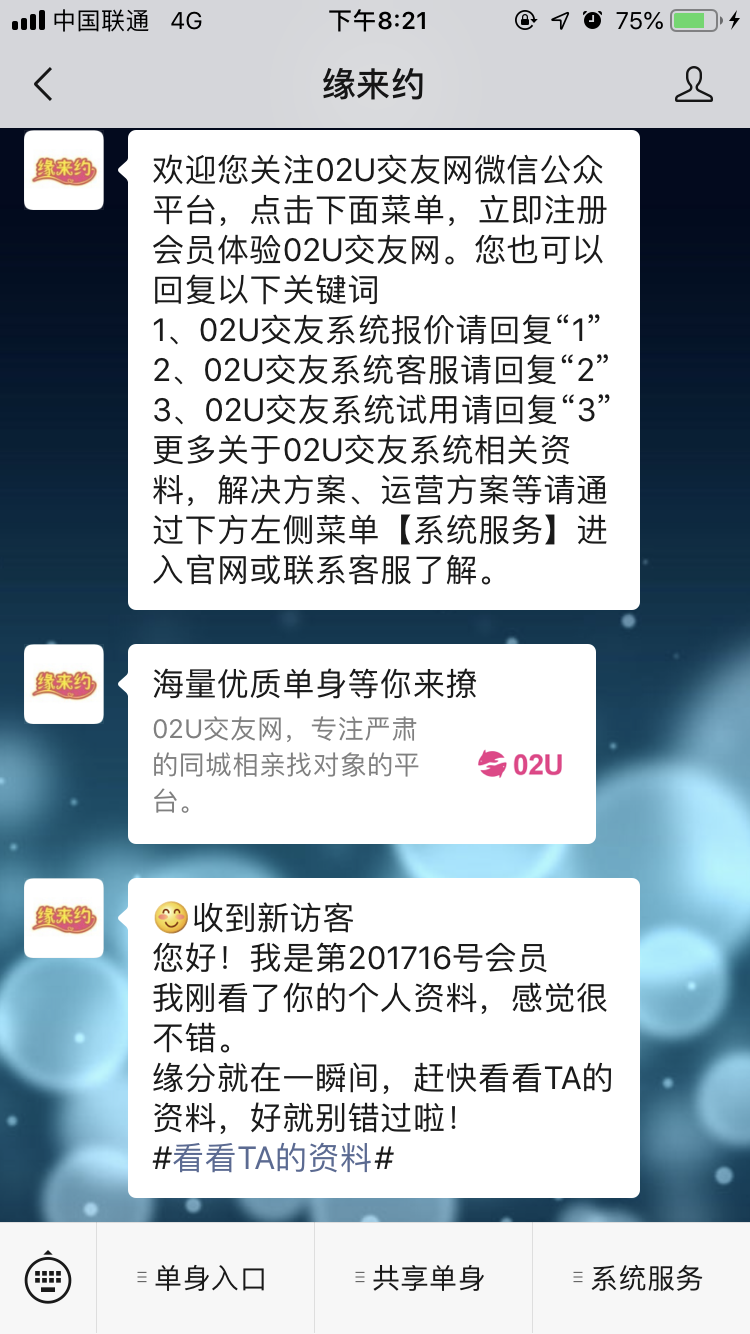
Task: Open the 共享单身 menu
Action: pos(423,1277)
